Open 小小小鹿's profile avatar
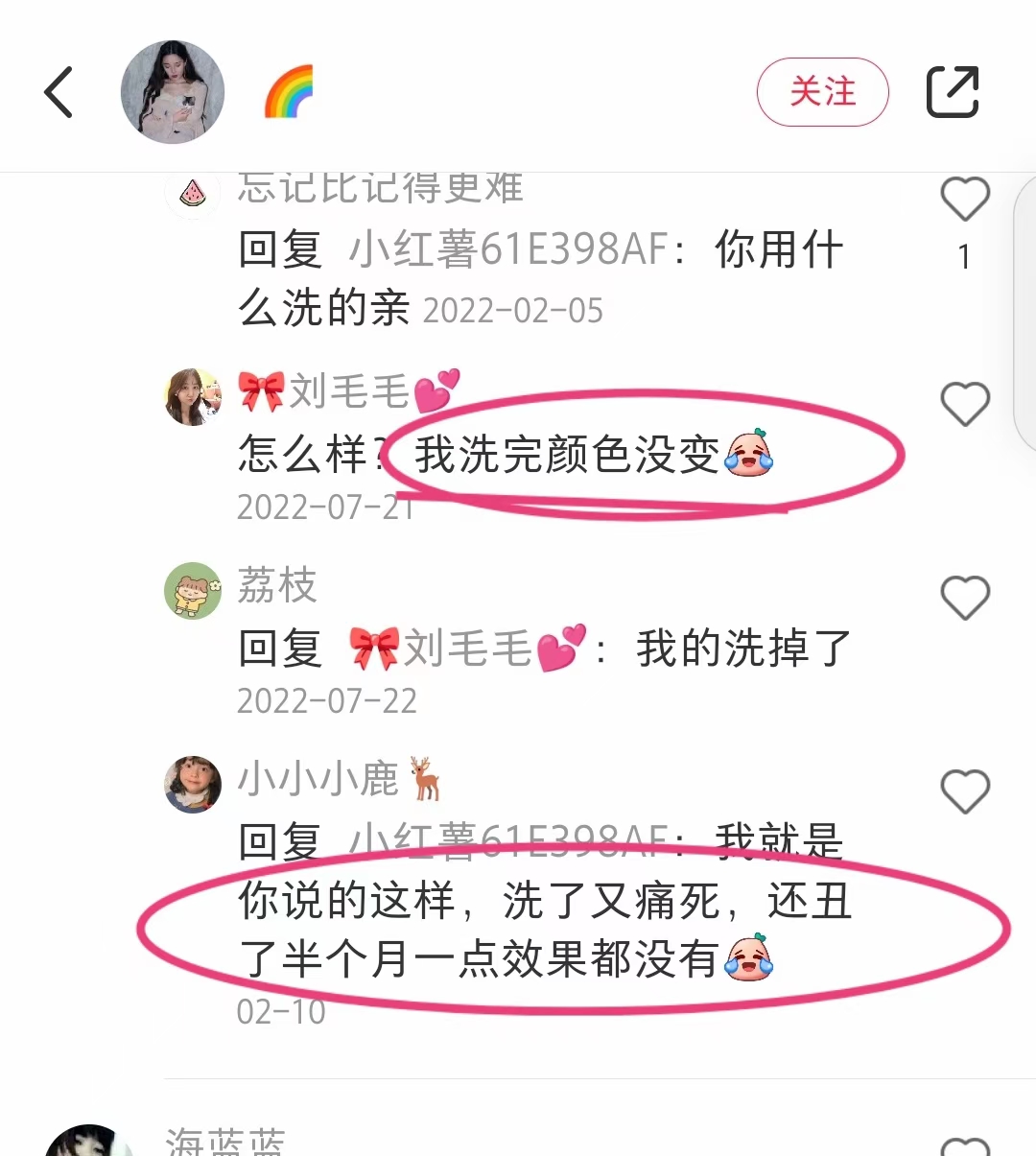 coord(193,784)
